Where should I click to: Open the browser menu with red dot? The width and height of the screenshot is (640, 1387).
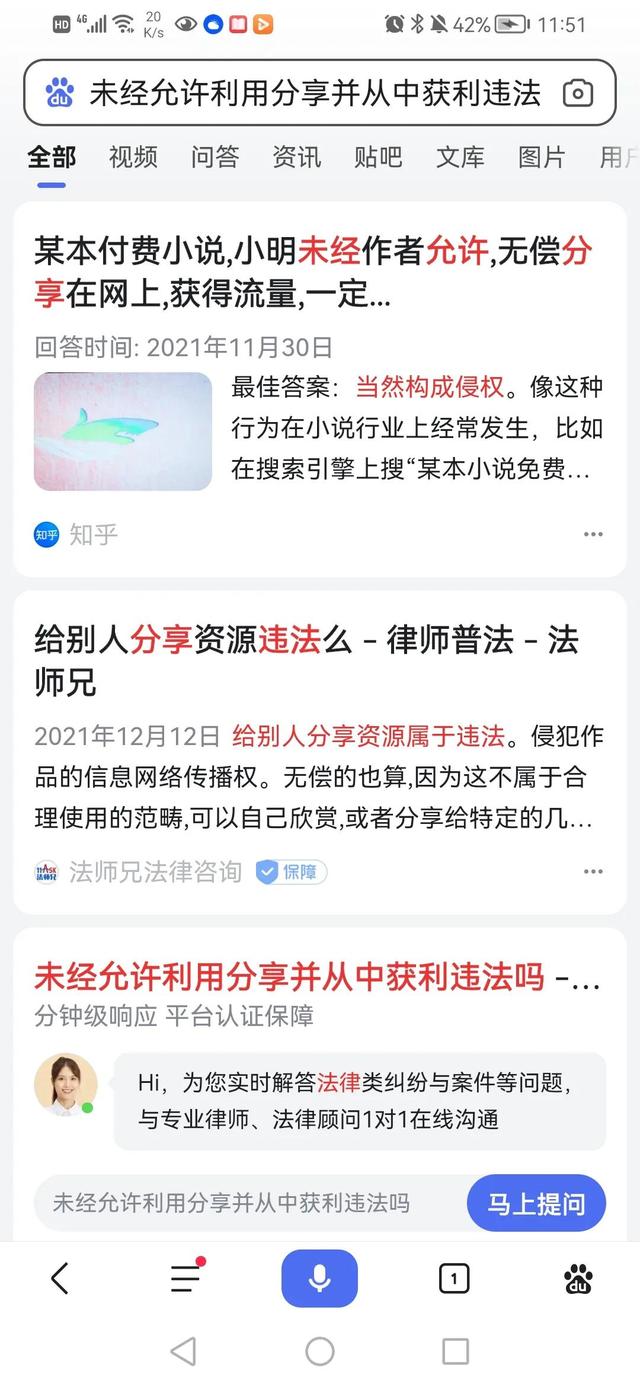click(x=186, y=1278)
